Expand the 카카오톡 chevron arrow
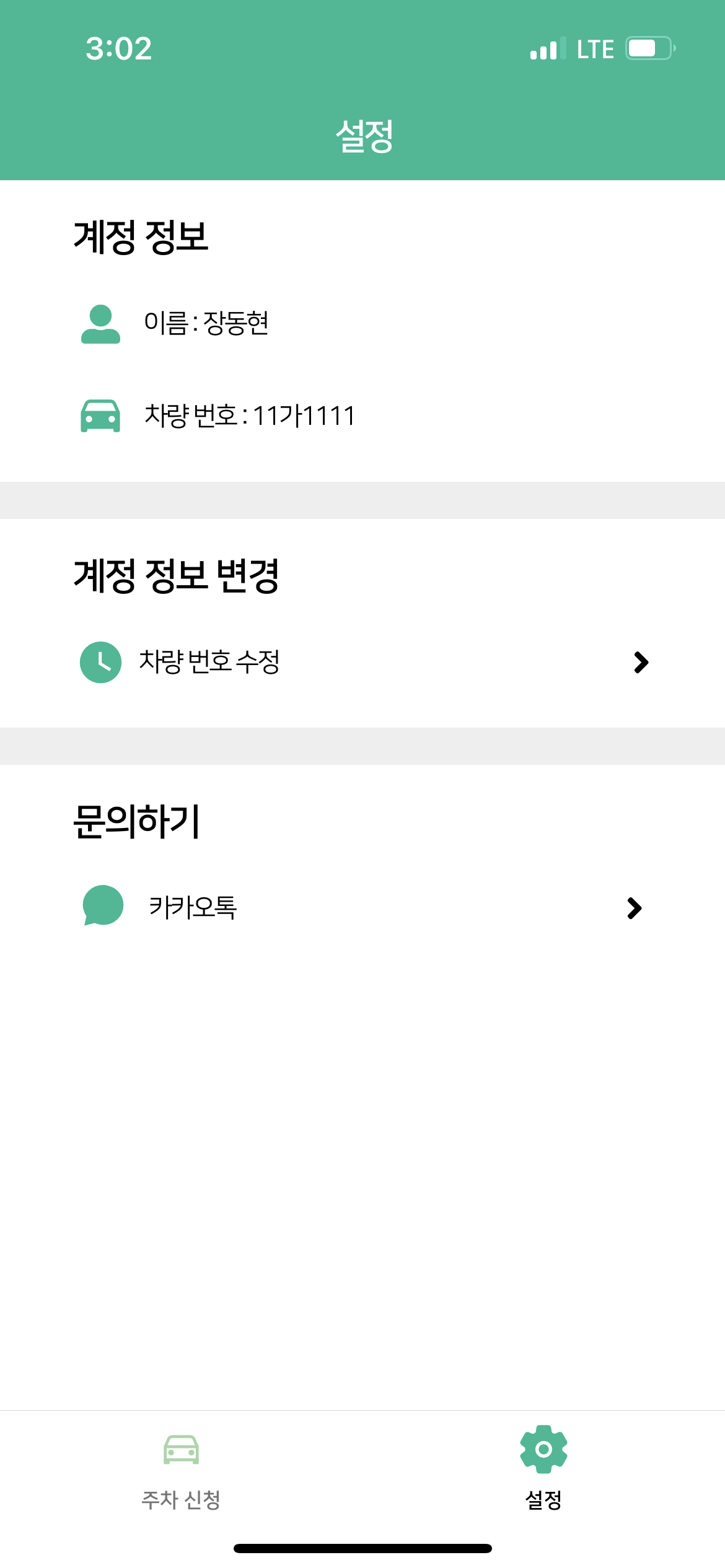This screenshot has height=1568, width=725. tap(635, 907)
